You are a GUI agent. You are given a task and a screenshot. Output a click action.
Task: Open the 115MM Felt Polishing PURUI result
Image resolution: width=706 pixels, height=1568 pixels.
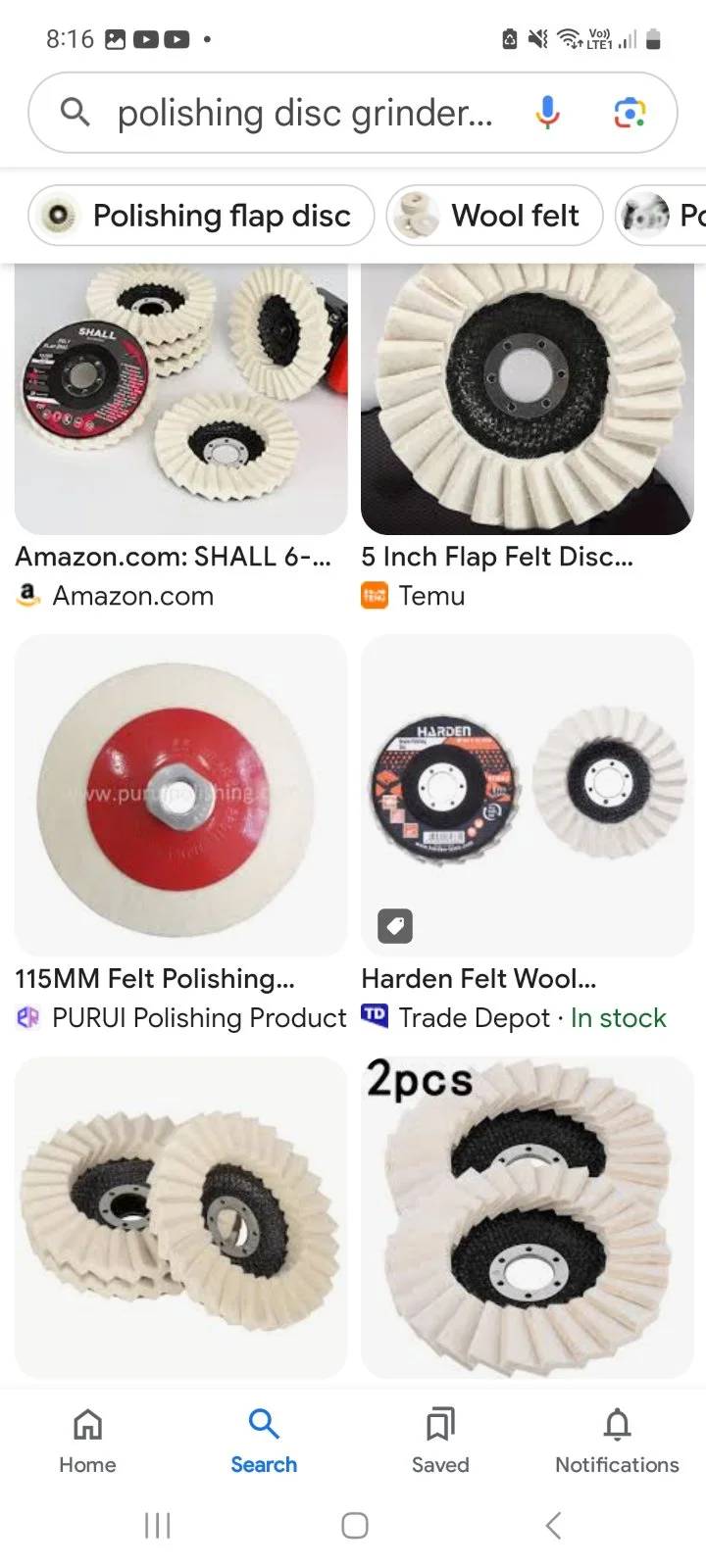coord(180,796)
